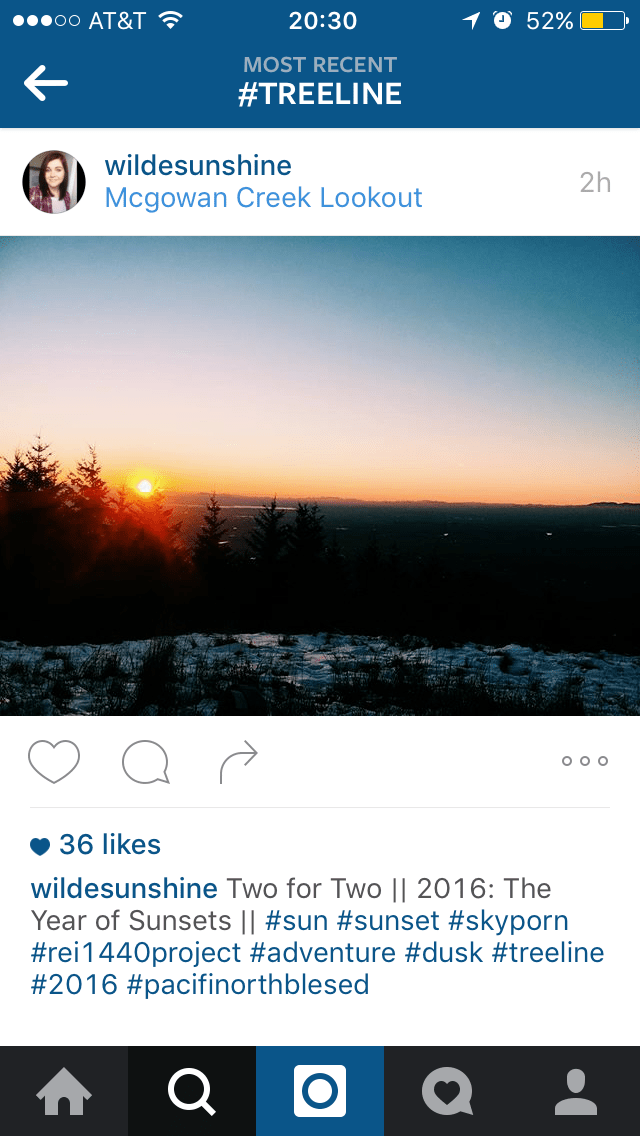Switch to the Activity heart tab
The height and width of the screenshot is (1136, 640).
pyautogui.click(x=448, y=1091)
